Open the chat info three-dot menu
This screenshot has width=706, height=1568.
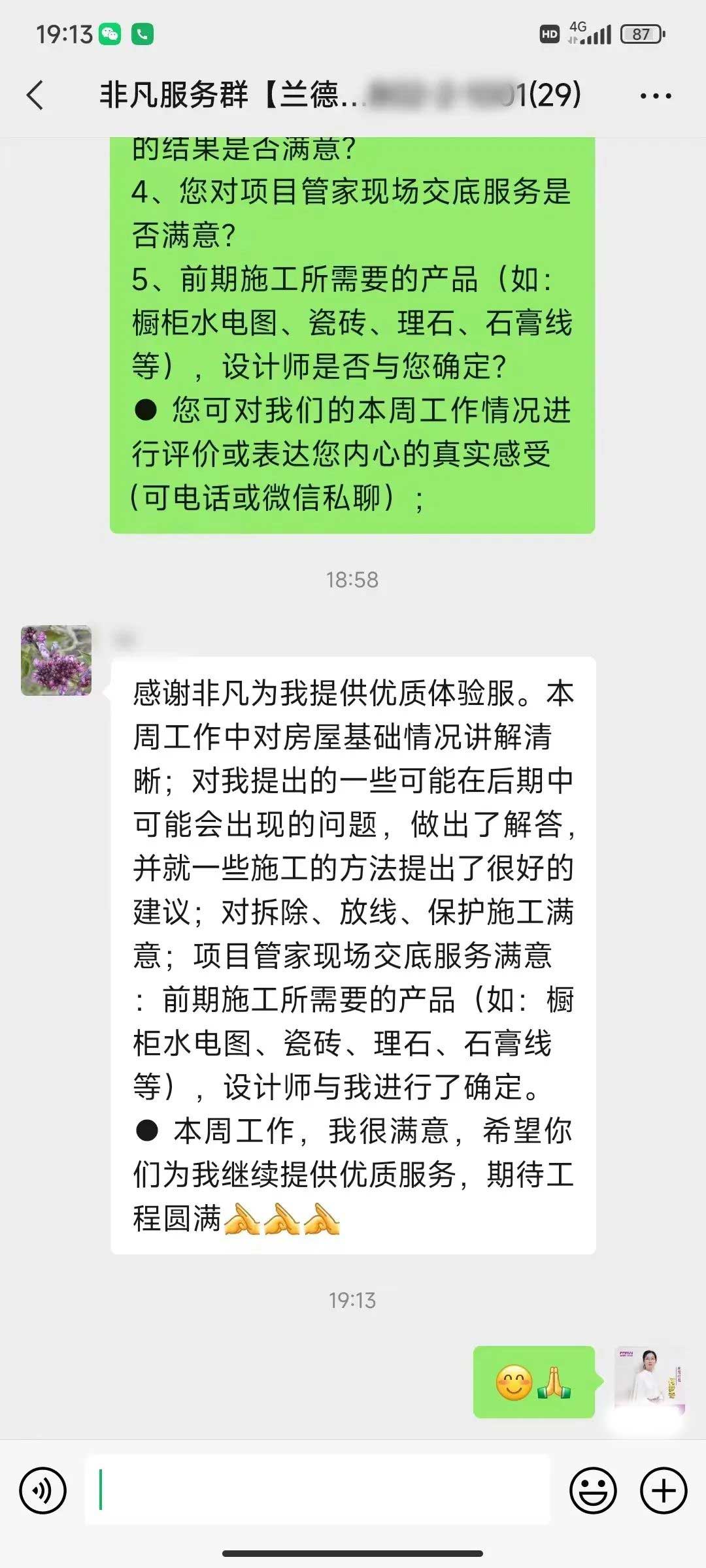[x=655, y=96]
